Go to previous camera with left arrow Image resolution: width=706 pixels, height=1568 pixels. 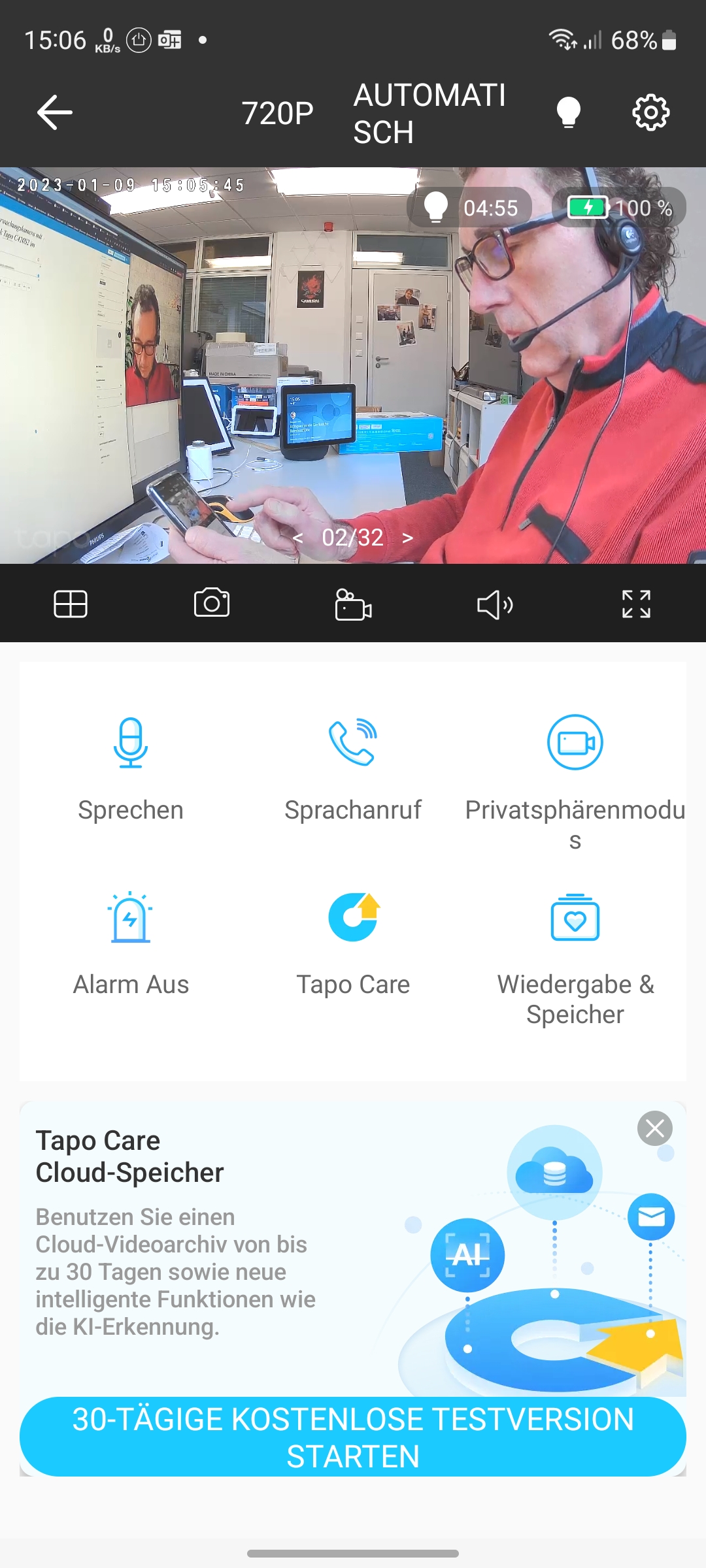(298, 538)
